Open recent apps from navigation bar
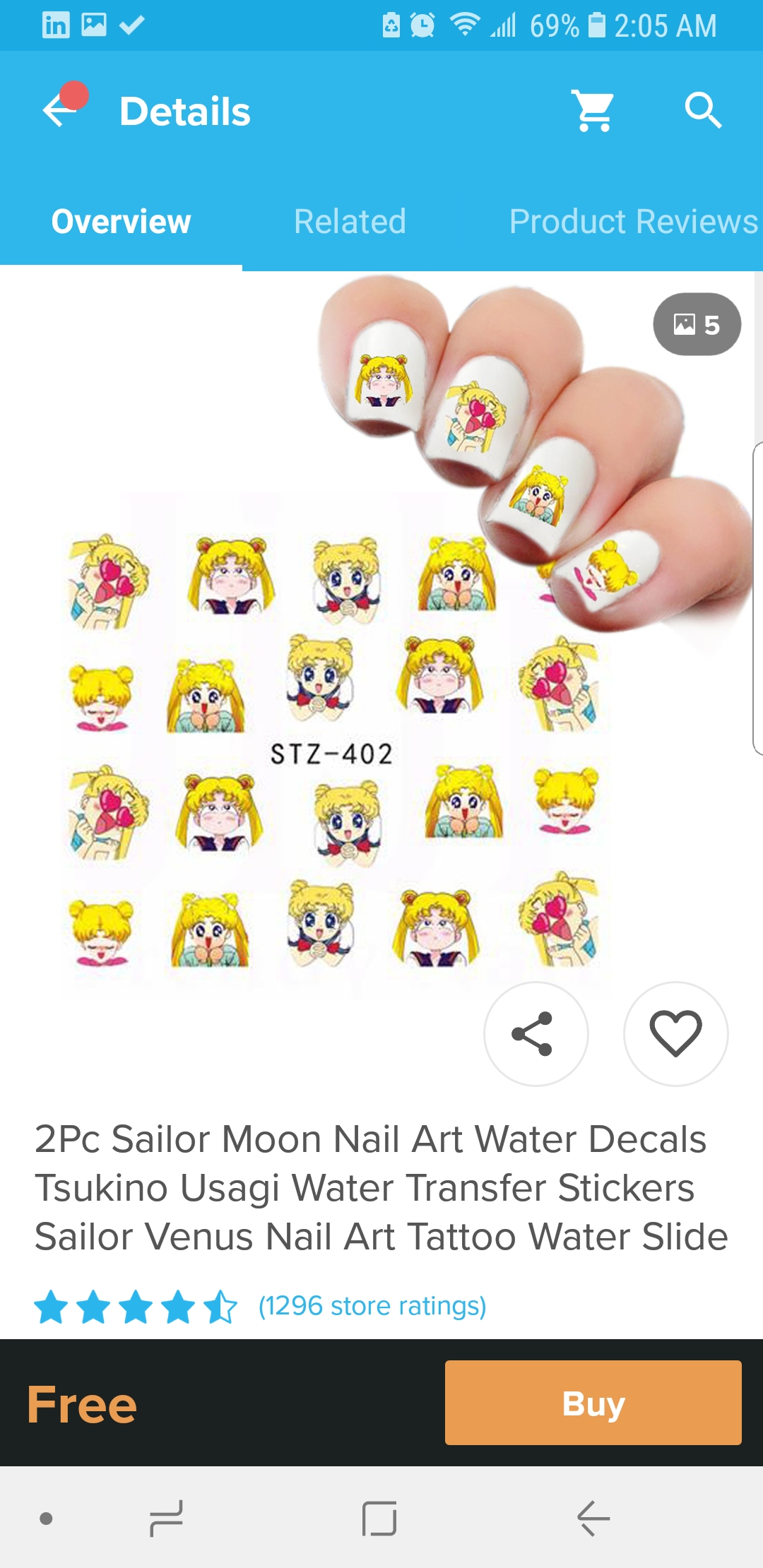The height and width of the screenshot is (1568, 763). (167, 1519)
